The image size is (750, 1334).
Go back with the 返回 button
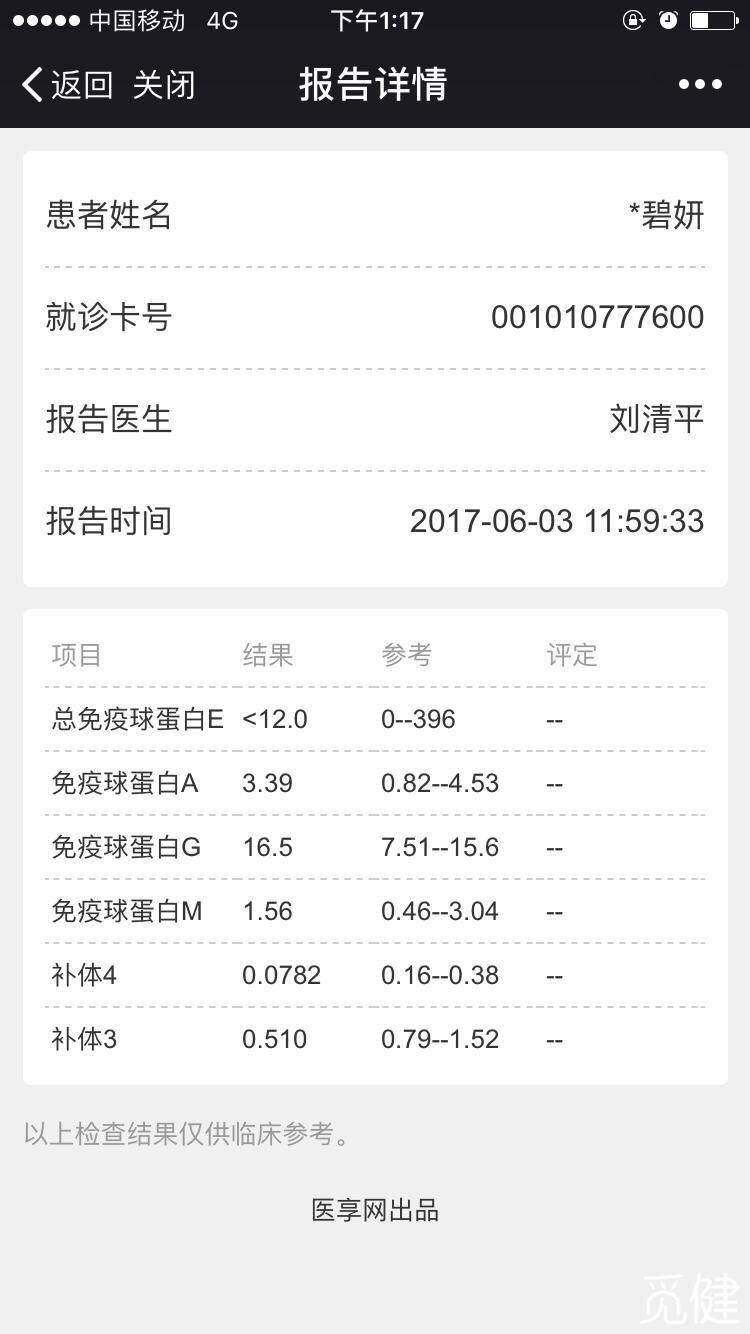pyautogui.click(x=68, y=85)
